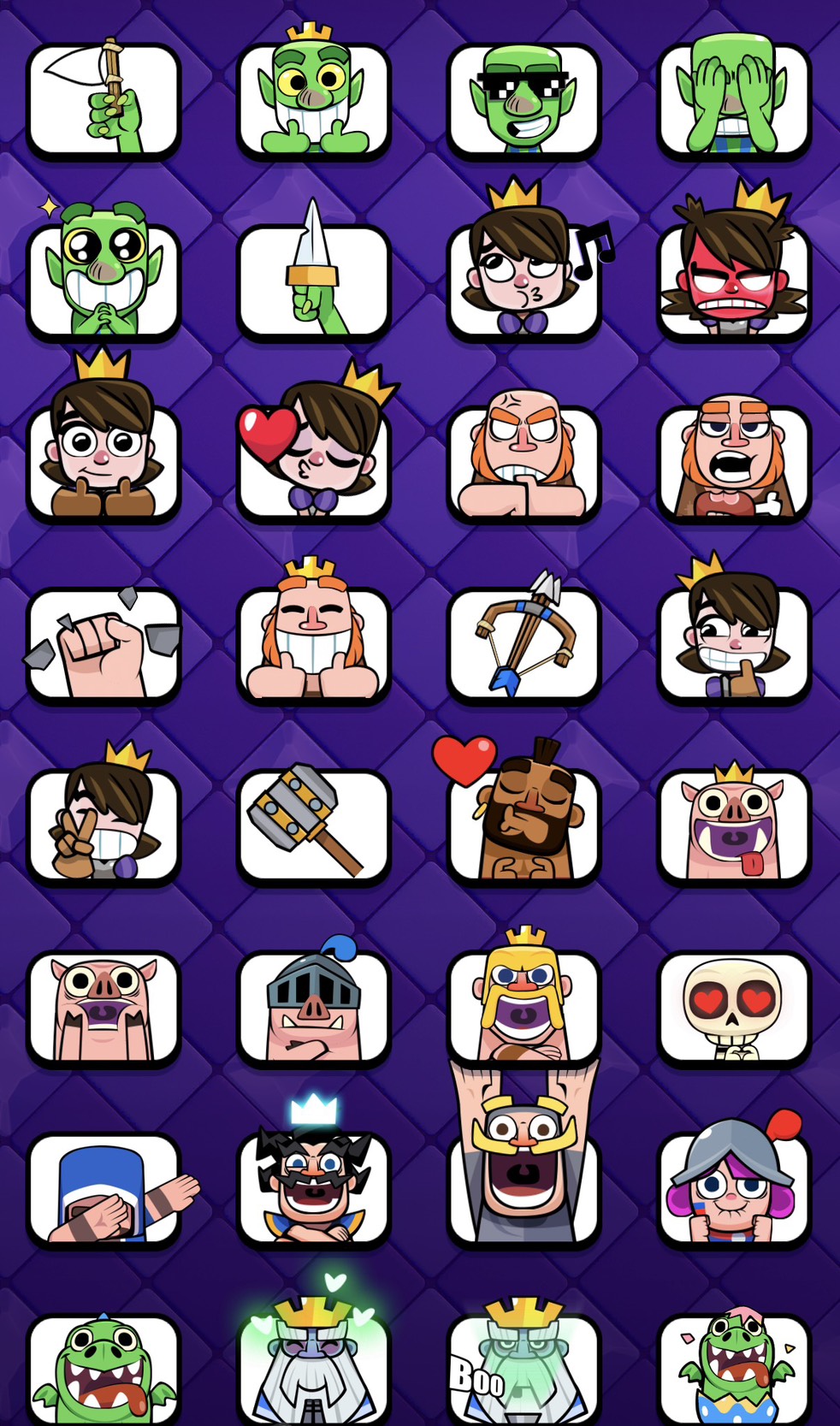This screenshot has width=840, height=1426.
Task: Tap the sparkly-eyed pleading goblin emote
Action: [104, 281]
